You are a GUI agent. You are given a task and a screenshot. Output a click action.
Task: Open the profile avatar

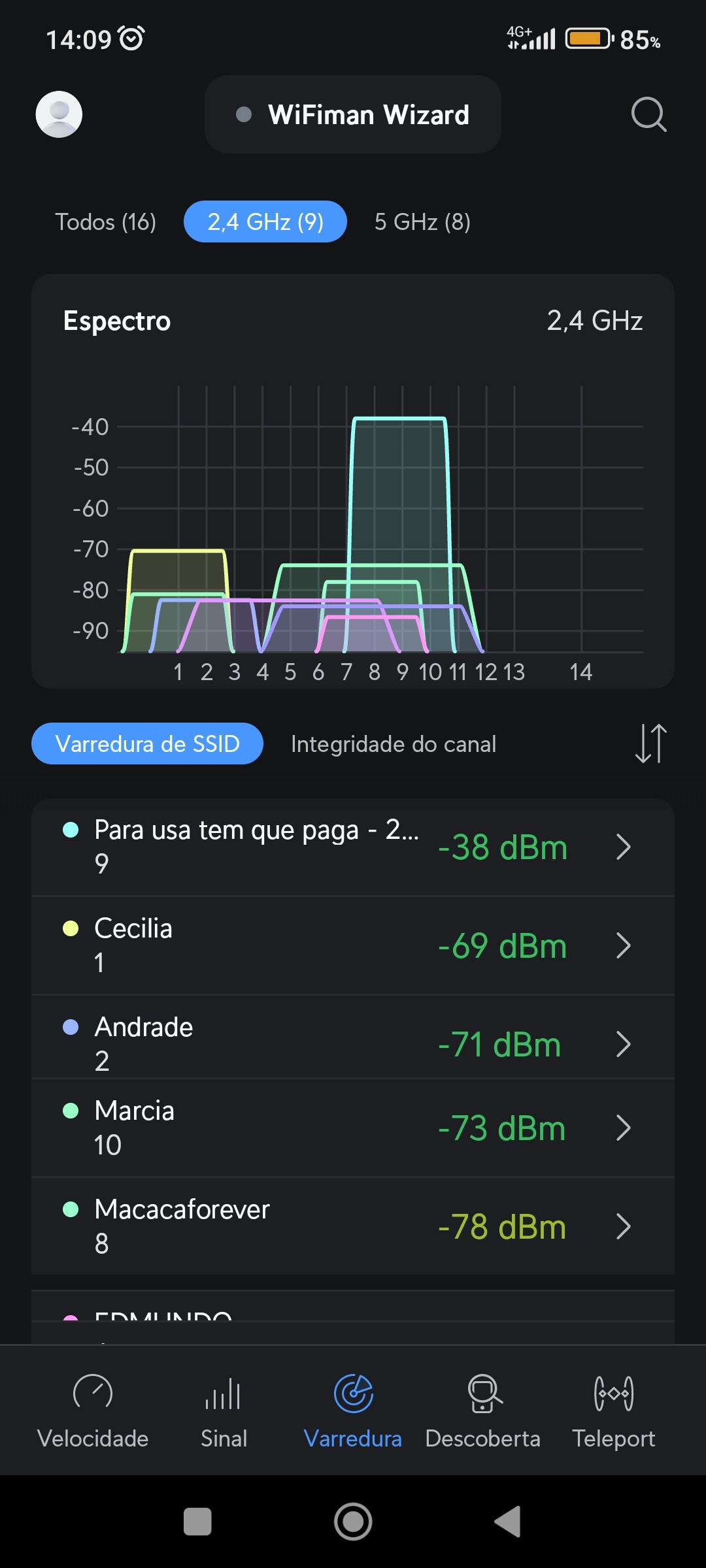coord(59,114)
